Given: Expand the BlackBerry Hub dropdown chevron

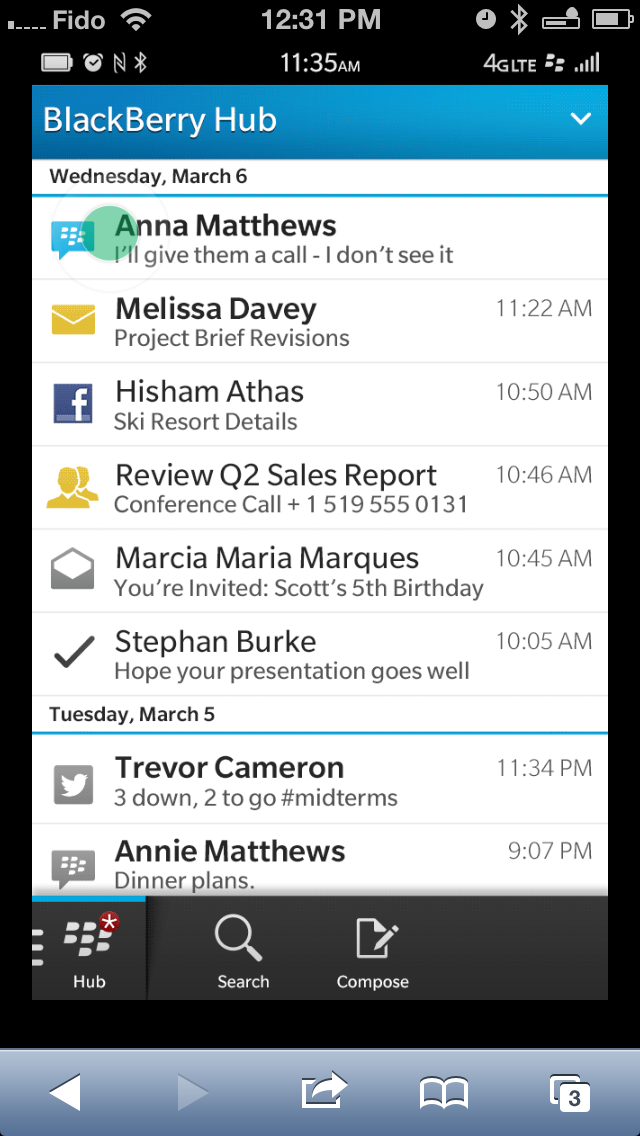Looking at the screenshot, I should (580, 120).
